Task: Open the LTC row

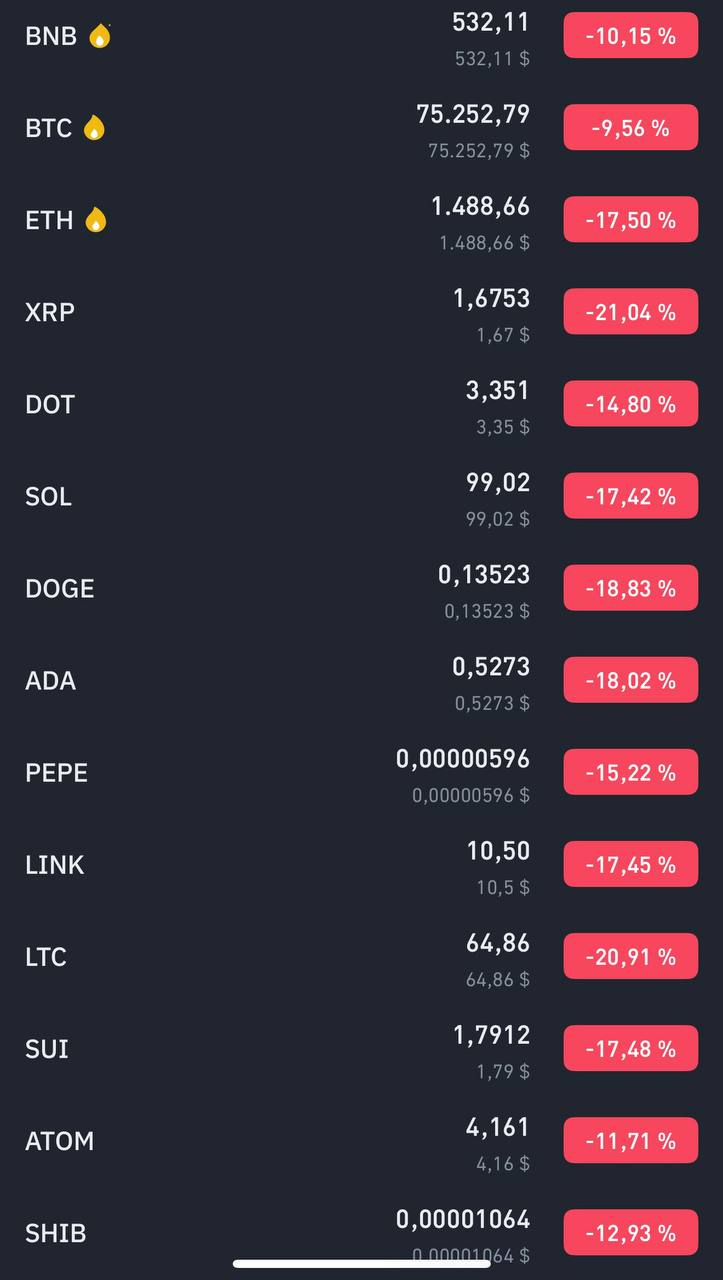Action: [x=361, y=957]
